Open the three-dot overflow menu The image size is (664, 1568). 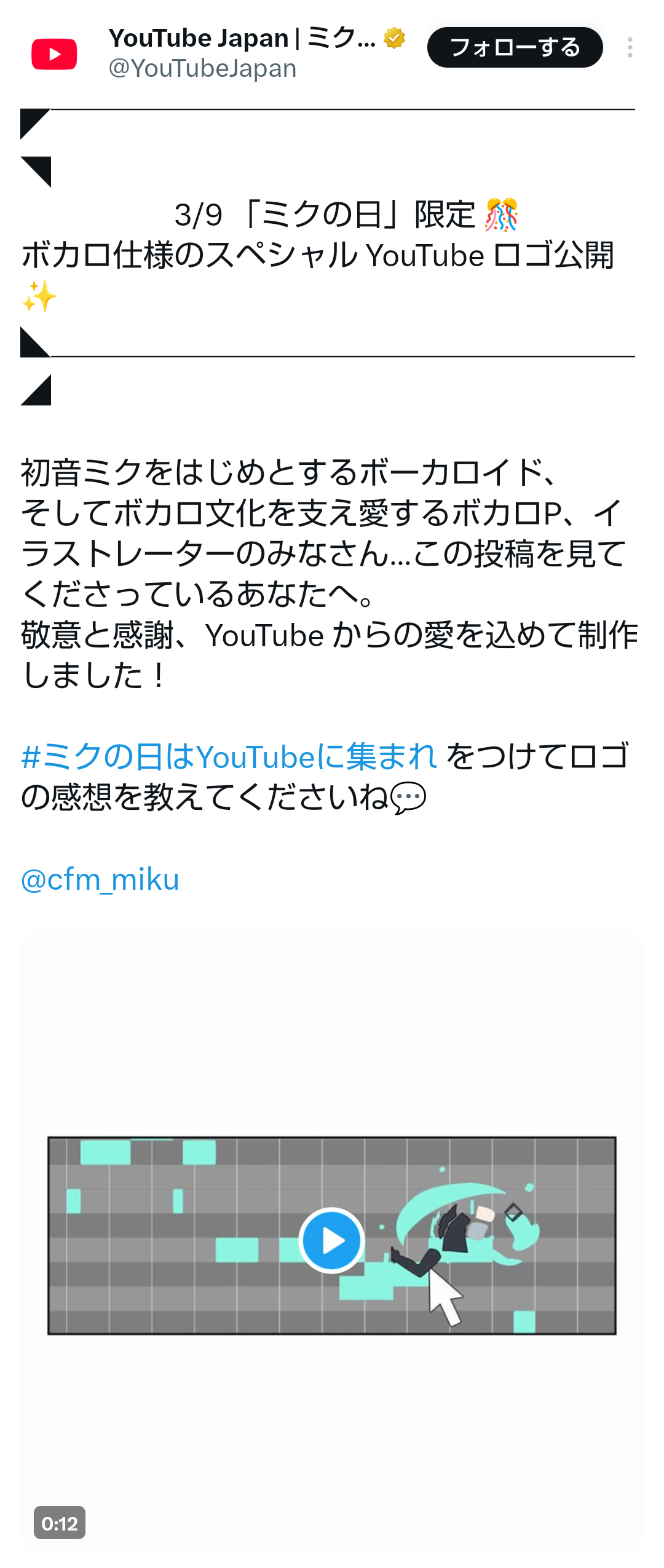(630, 47)
